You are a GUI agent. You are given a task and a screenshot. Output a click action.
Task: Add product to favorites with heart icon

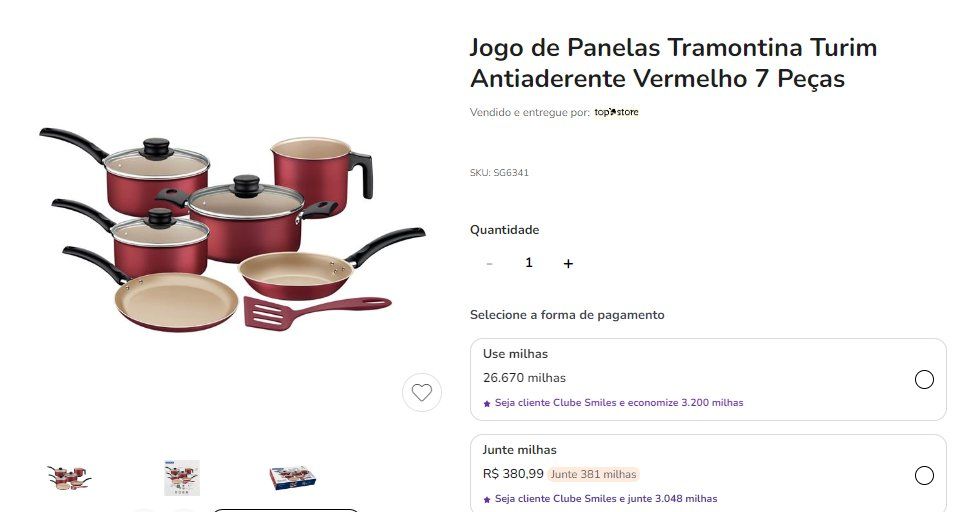point(421,392)
